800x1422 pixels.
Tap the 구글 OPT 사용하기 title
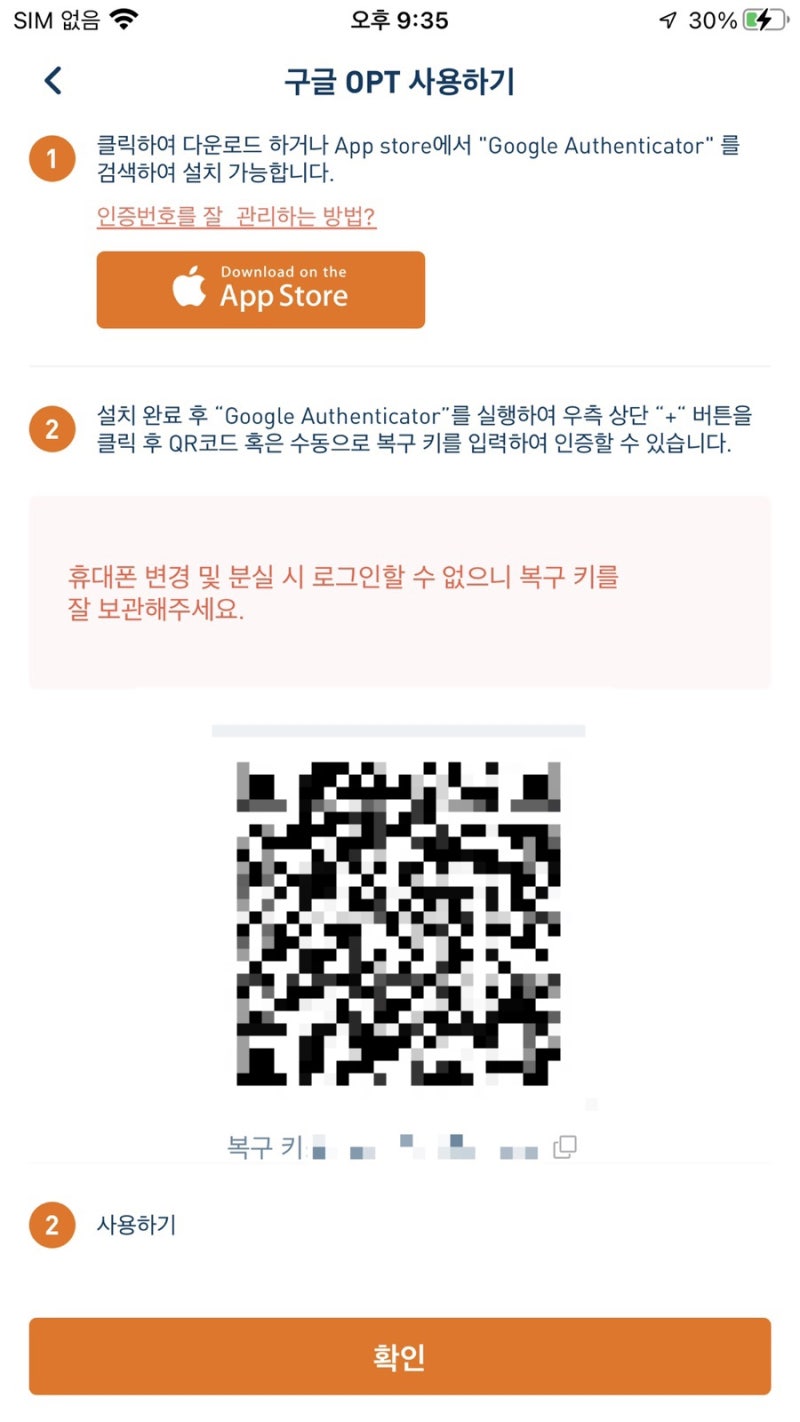[400, 82]
